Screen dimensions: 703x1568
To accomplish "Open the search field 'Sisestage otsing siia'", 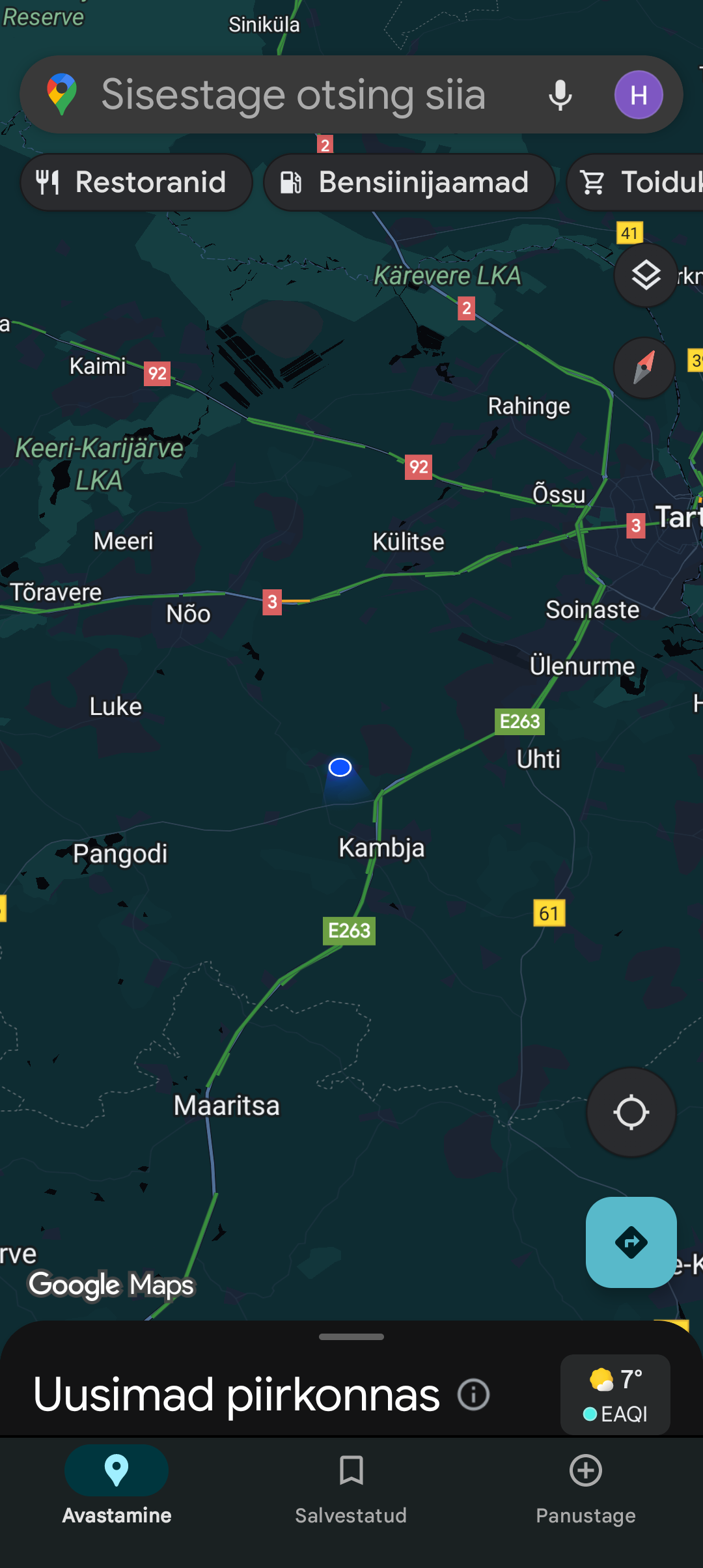I will point(293,95).
